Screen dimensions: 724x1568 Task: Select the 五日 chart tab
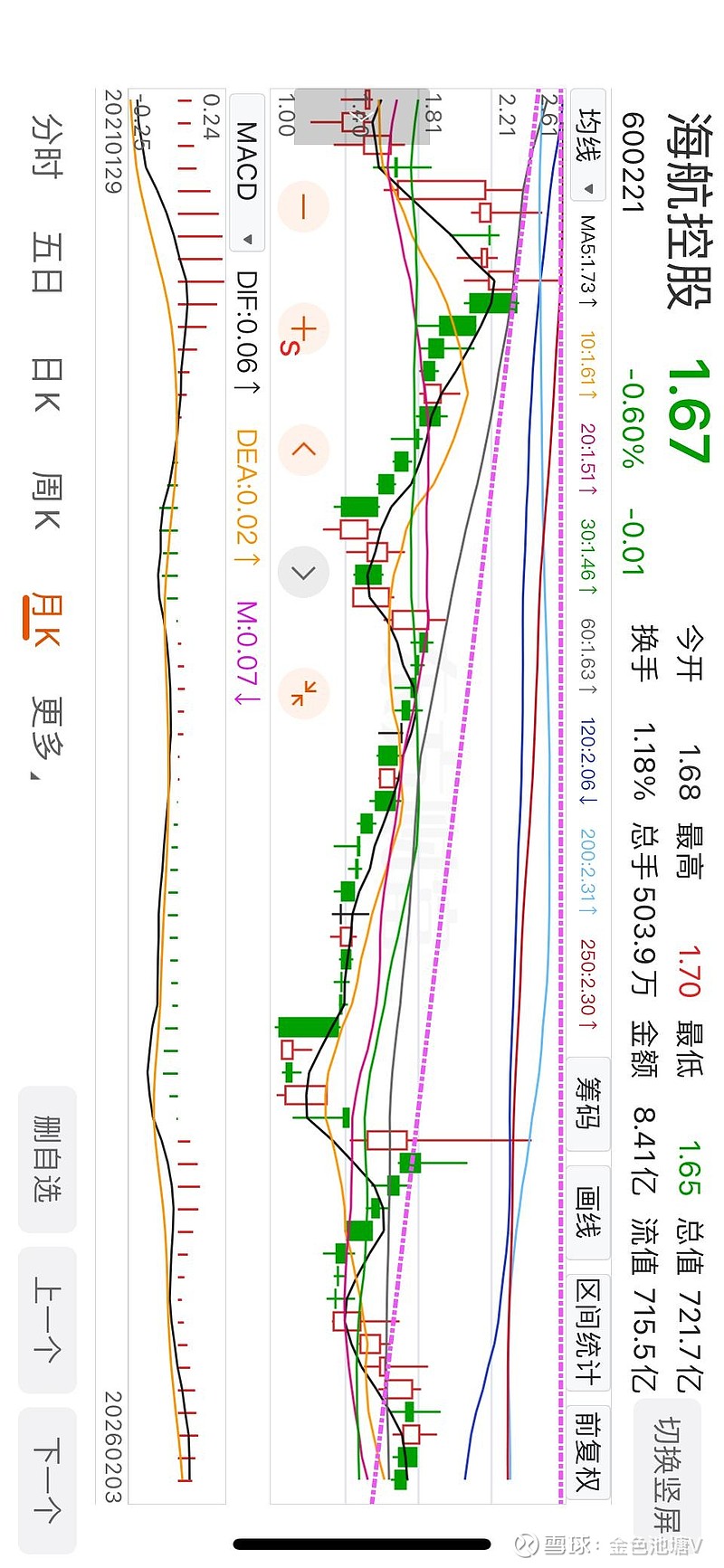click(x=47, y=262)
